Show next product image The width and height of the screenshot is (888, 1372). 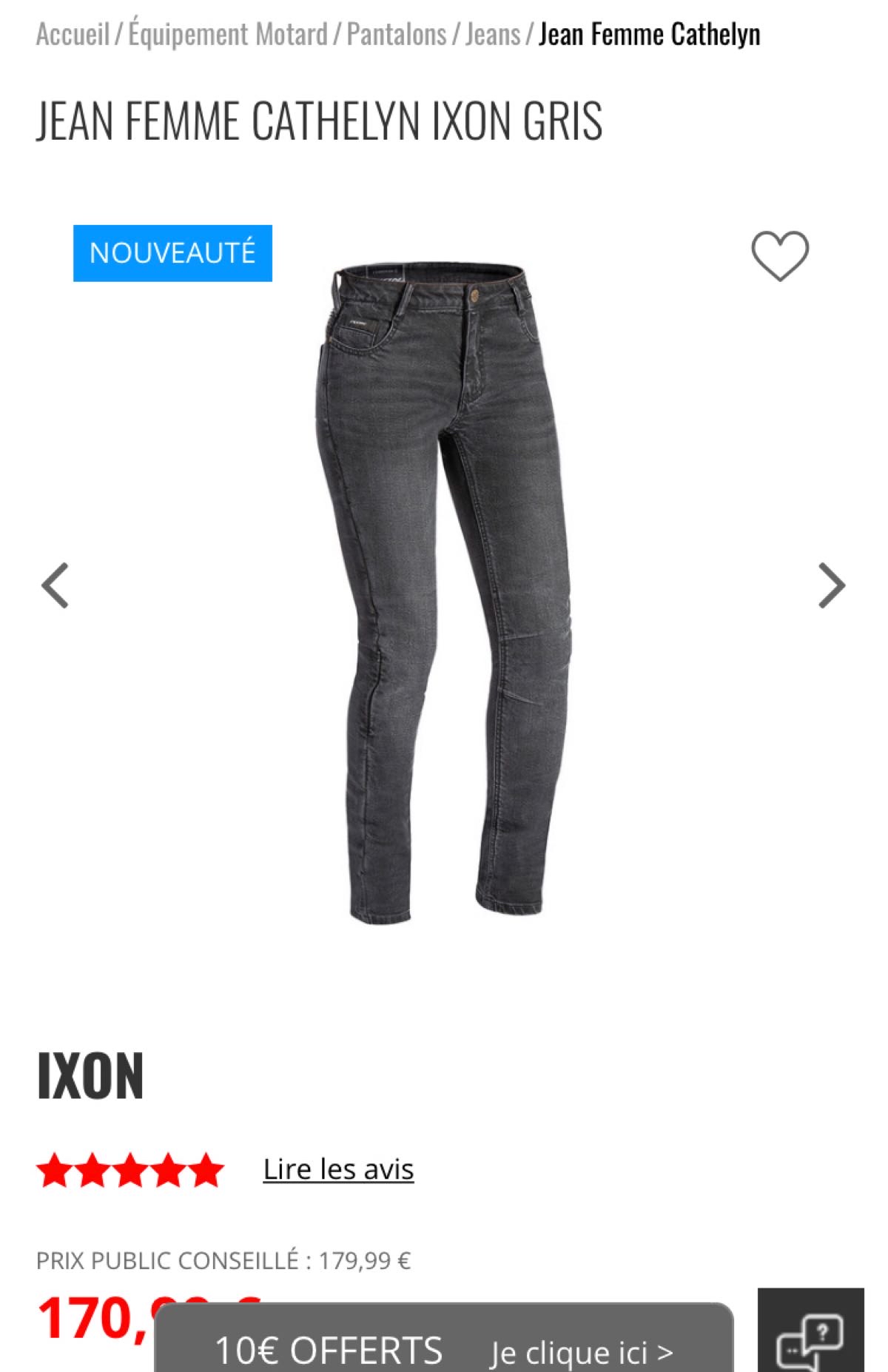[832, 585]
